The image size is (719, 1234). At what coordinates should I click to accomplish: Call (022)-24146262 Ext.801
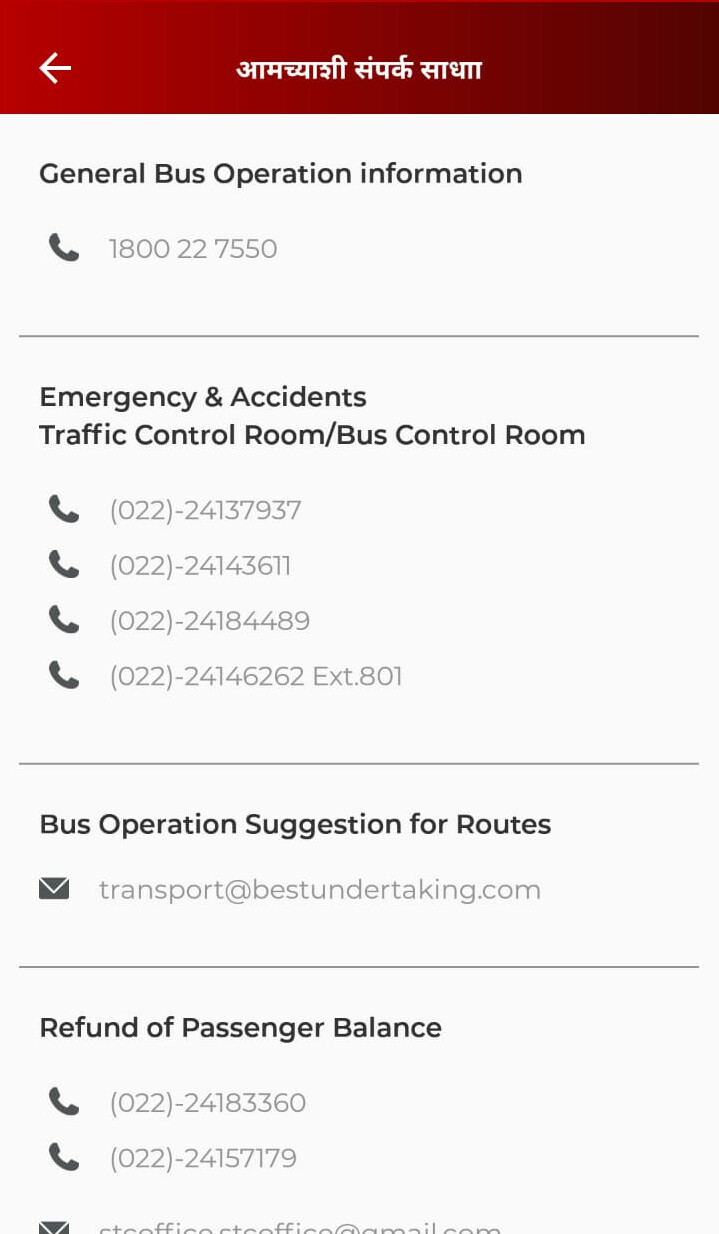coord(255,676)
